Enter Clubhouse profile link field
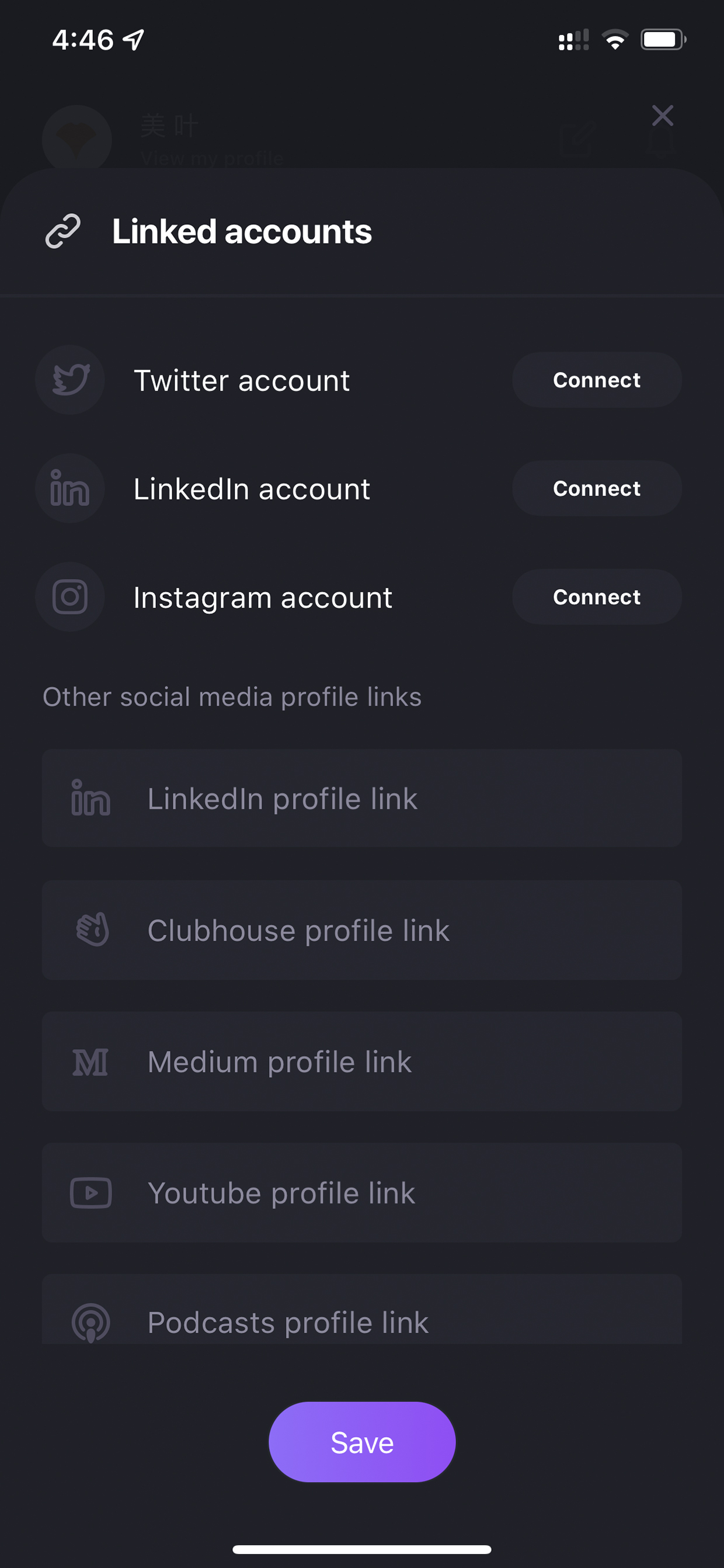The image size is (724, 1568). (362, 930)
